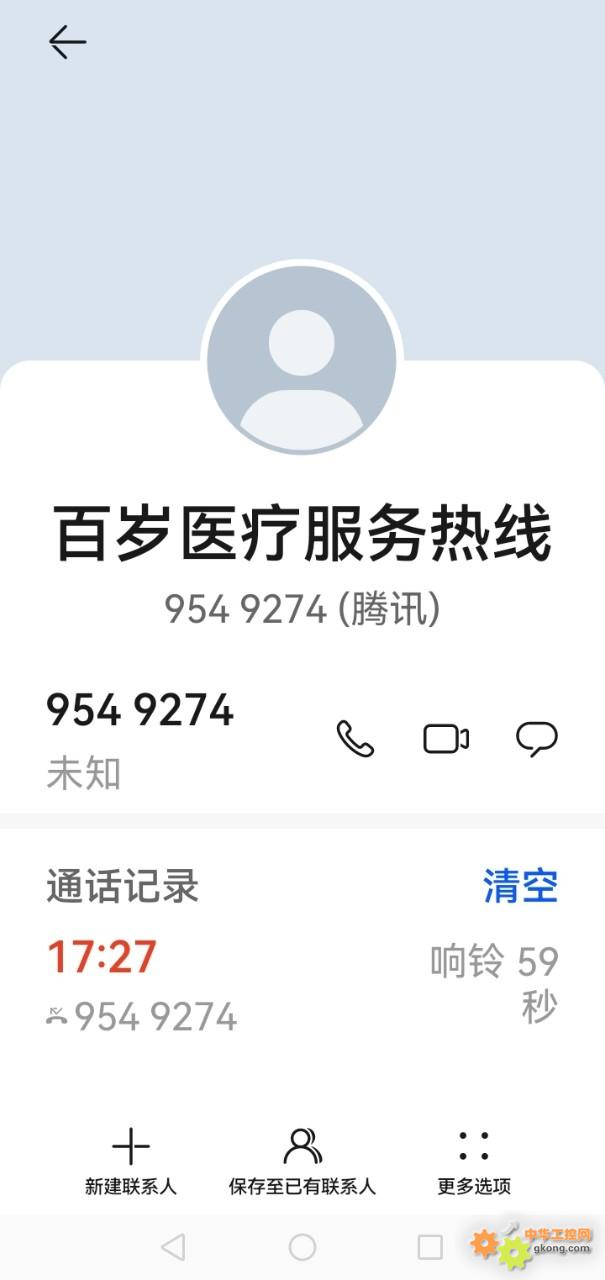Viewport: 605px width, 1280px height.
Task: Tap the system home button
Action: (302, 1247)
